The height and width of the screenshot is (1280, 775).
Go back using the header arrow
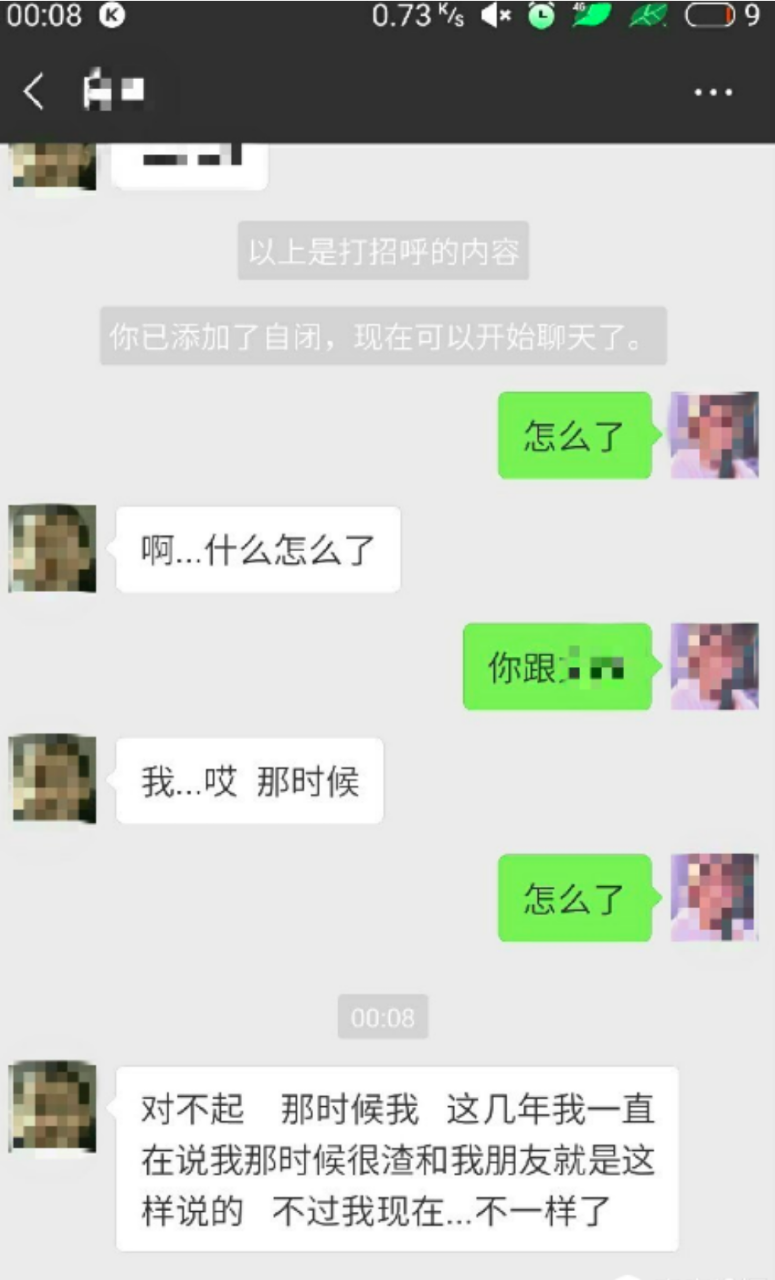click(x=34, y=92)
